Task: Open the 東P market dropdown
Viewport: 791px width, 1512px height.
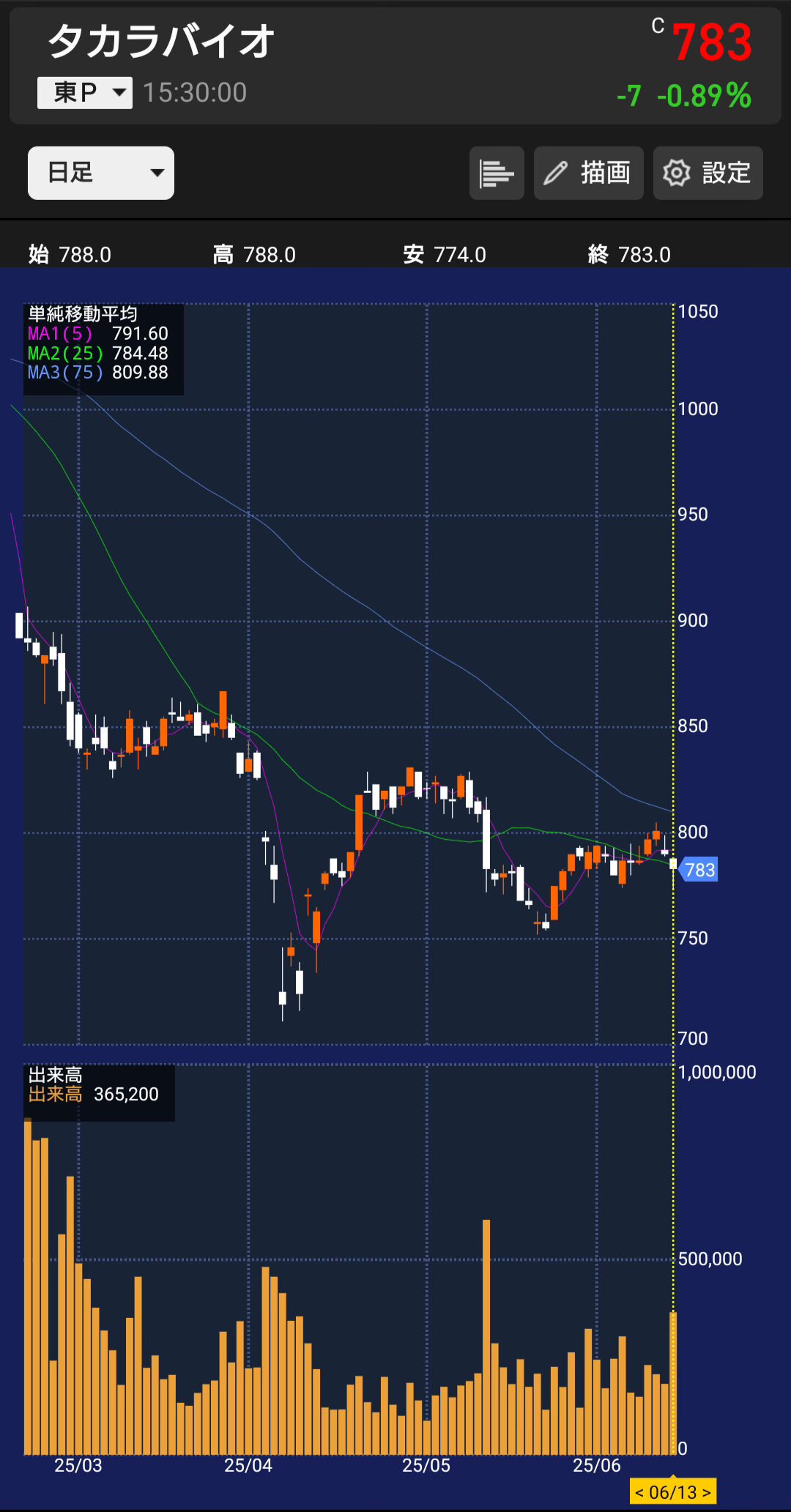Action: 85,93
